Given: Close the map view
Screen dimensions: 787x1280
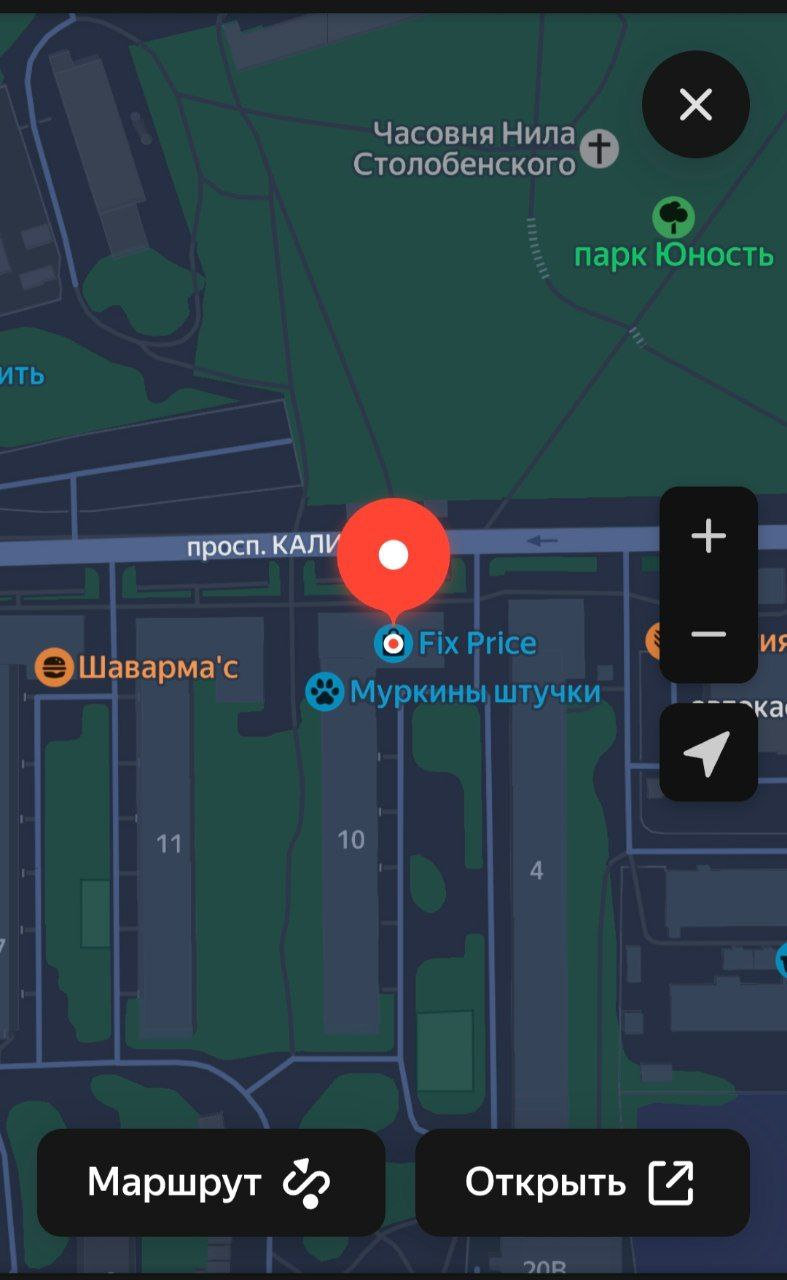Looking at the screenshot, I should (x=695, y=104).
